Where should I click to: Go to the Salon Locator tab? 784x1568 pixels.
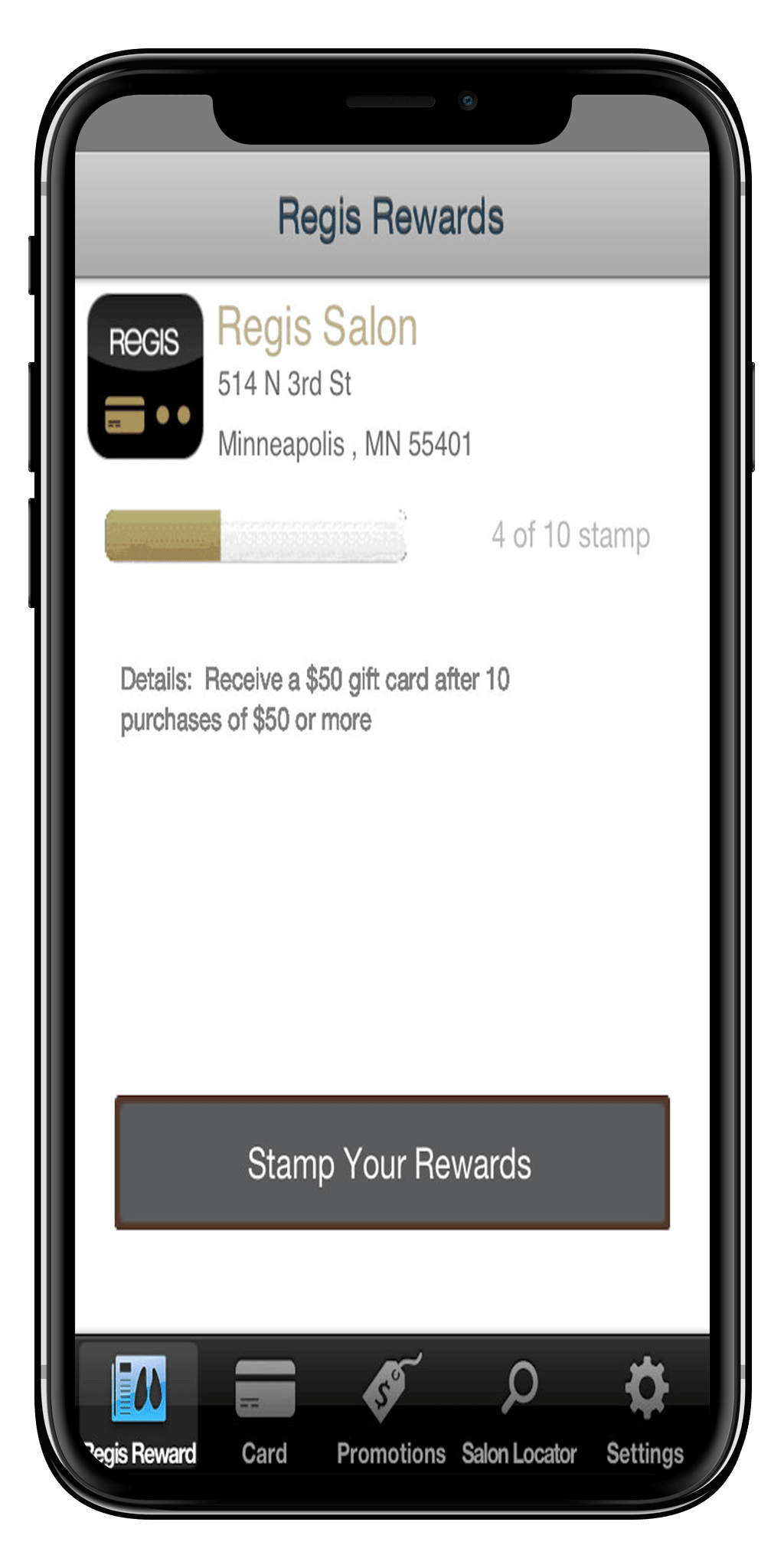[x=519, y=1409]
